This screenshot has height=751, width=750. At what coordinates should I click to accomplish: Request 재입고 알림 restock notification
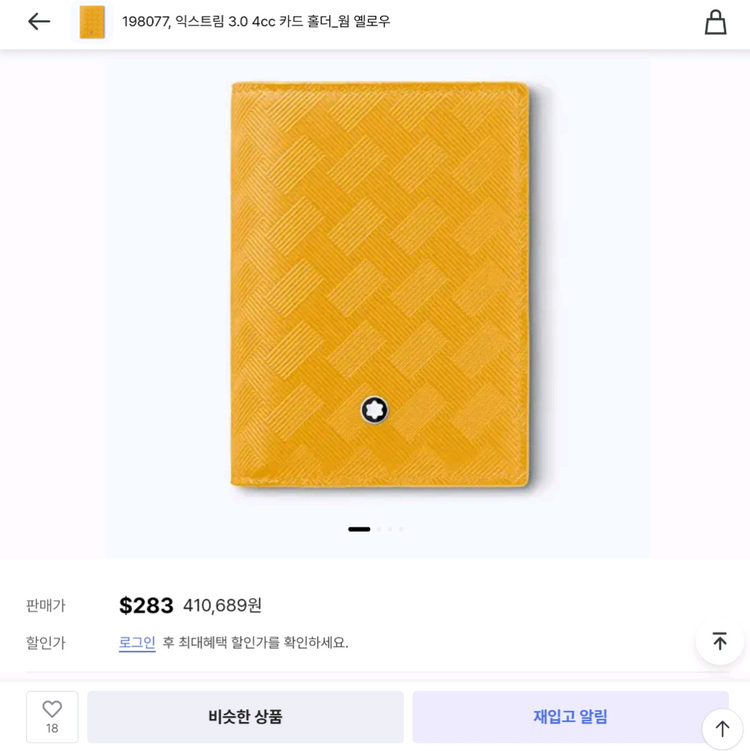point(570,716)
